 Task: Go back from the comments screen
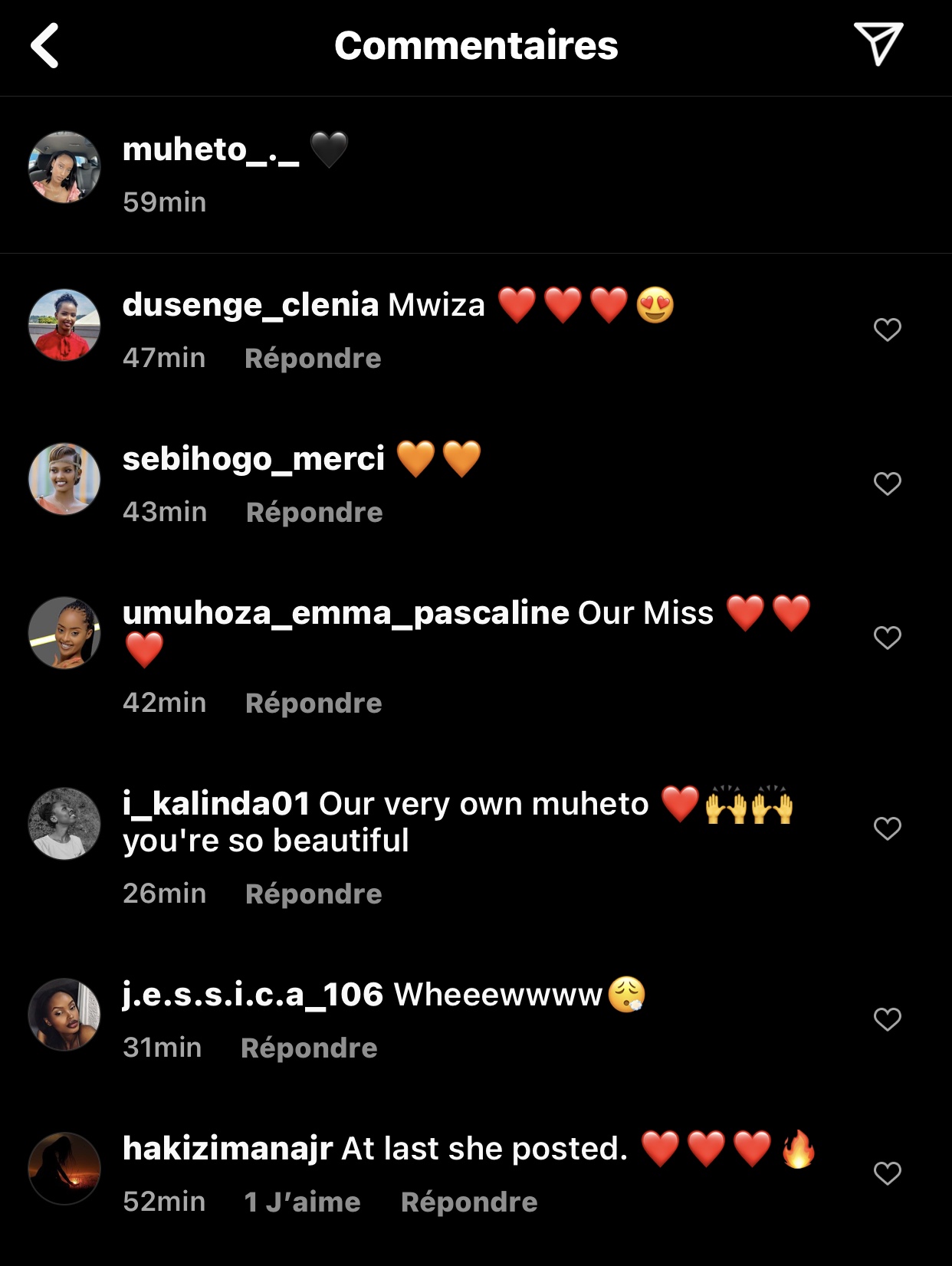45,46
